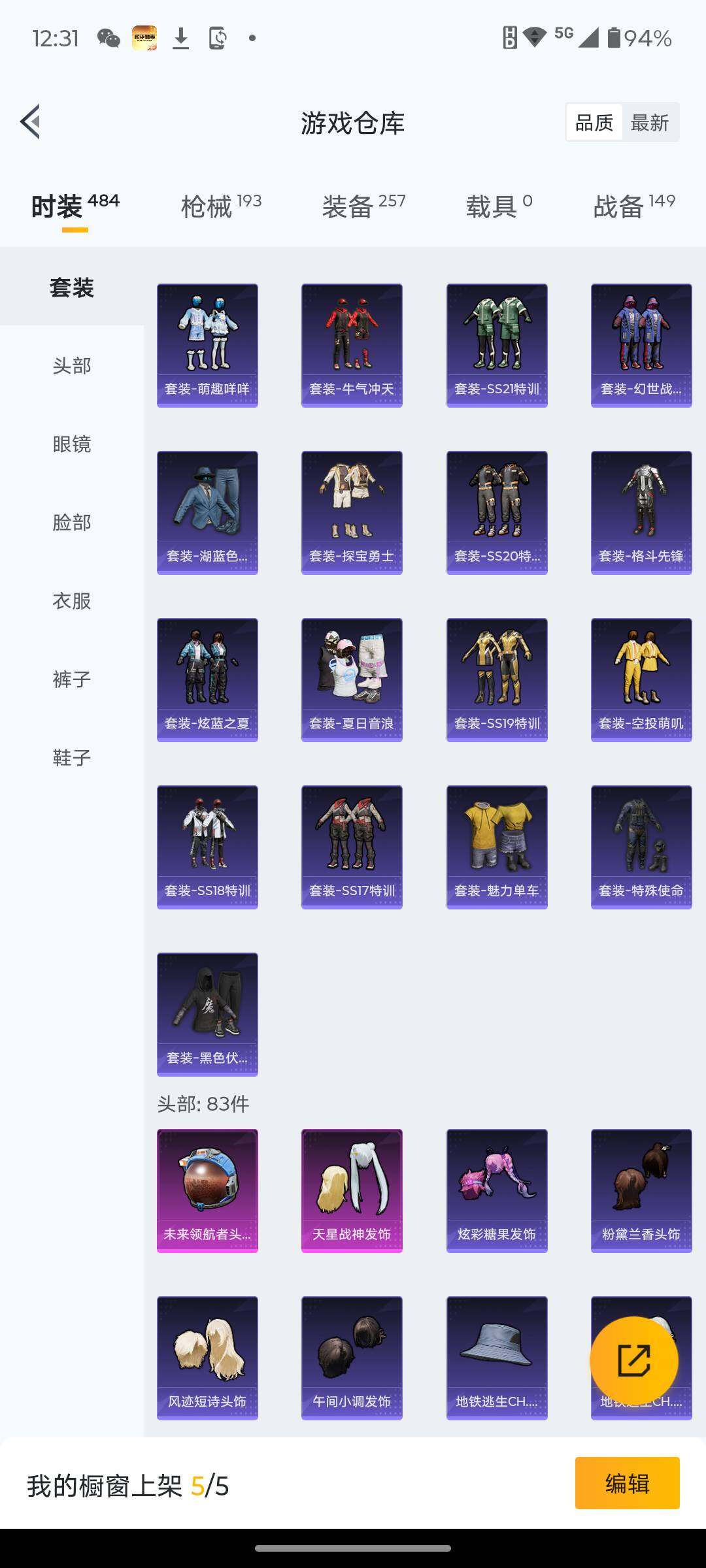Open the 套装-牛气冲天 outfit
This screenshot has height=1568, width=706.
tap(352, 345)
